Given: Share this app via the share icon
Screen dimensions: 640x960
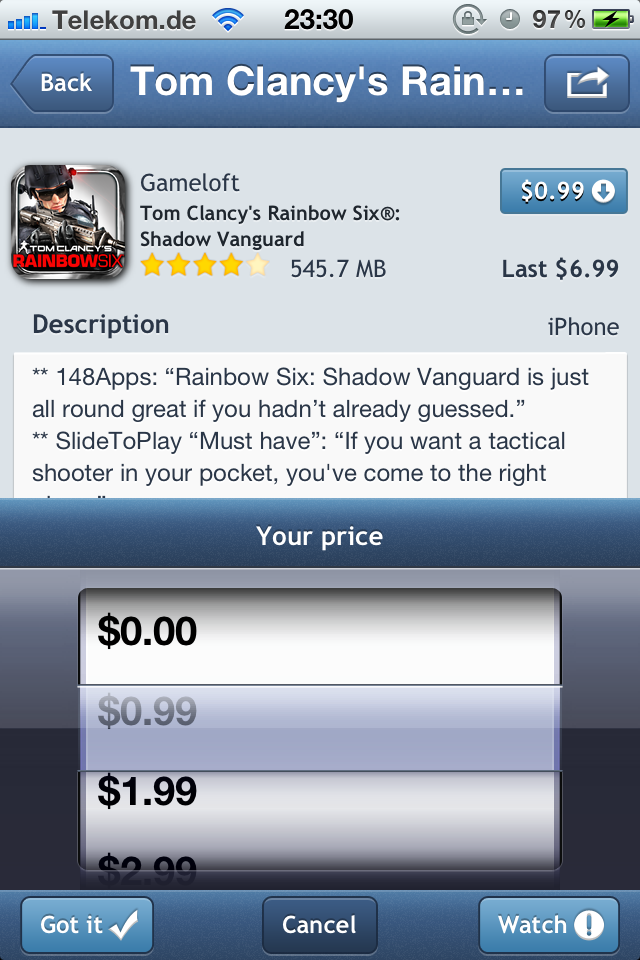Looking at the screenshot, I should pos(586,84).
